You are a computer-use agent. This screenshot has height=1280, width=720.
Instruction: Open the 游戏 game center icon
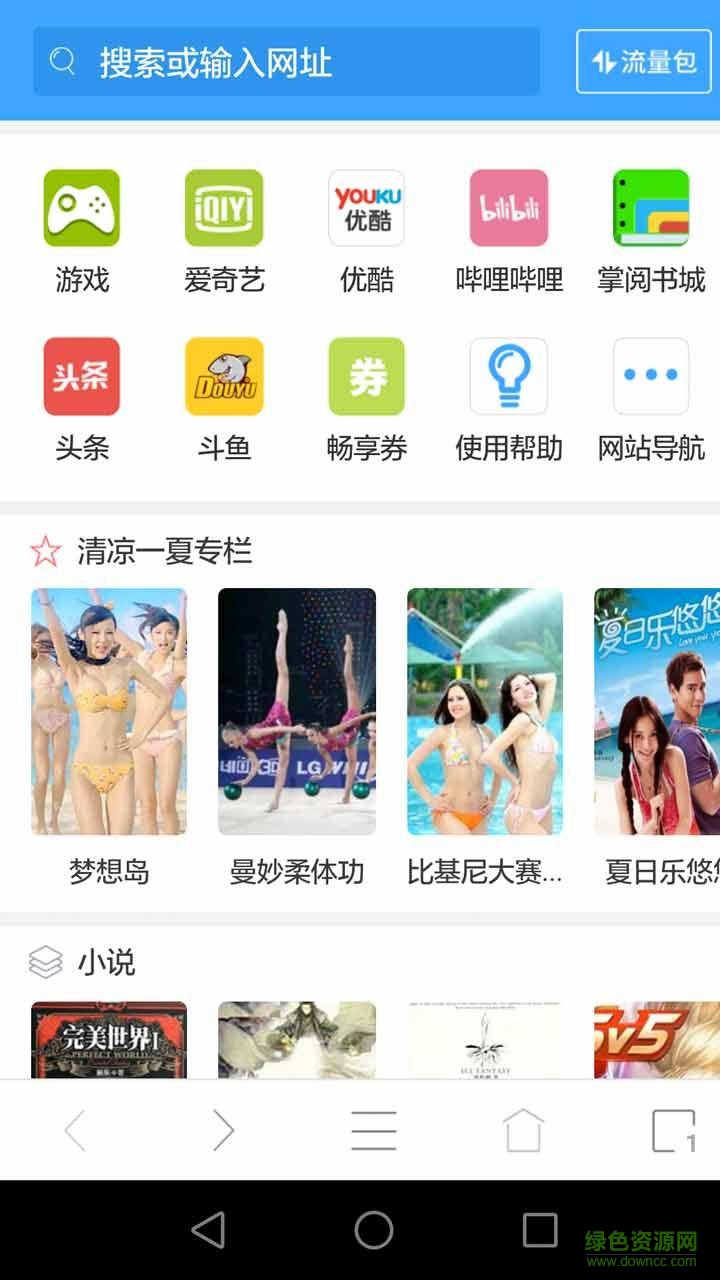click(x=82, y=208)
